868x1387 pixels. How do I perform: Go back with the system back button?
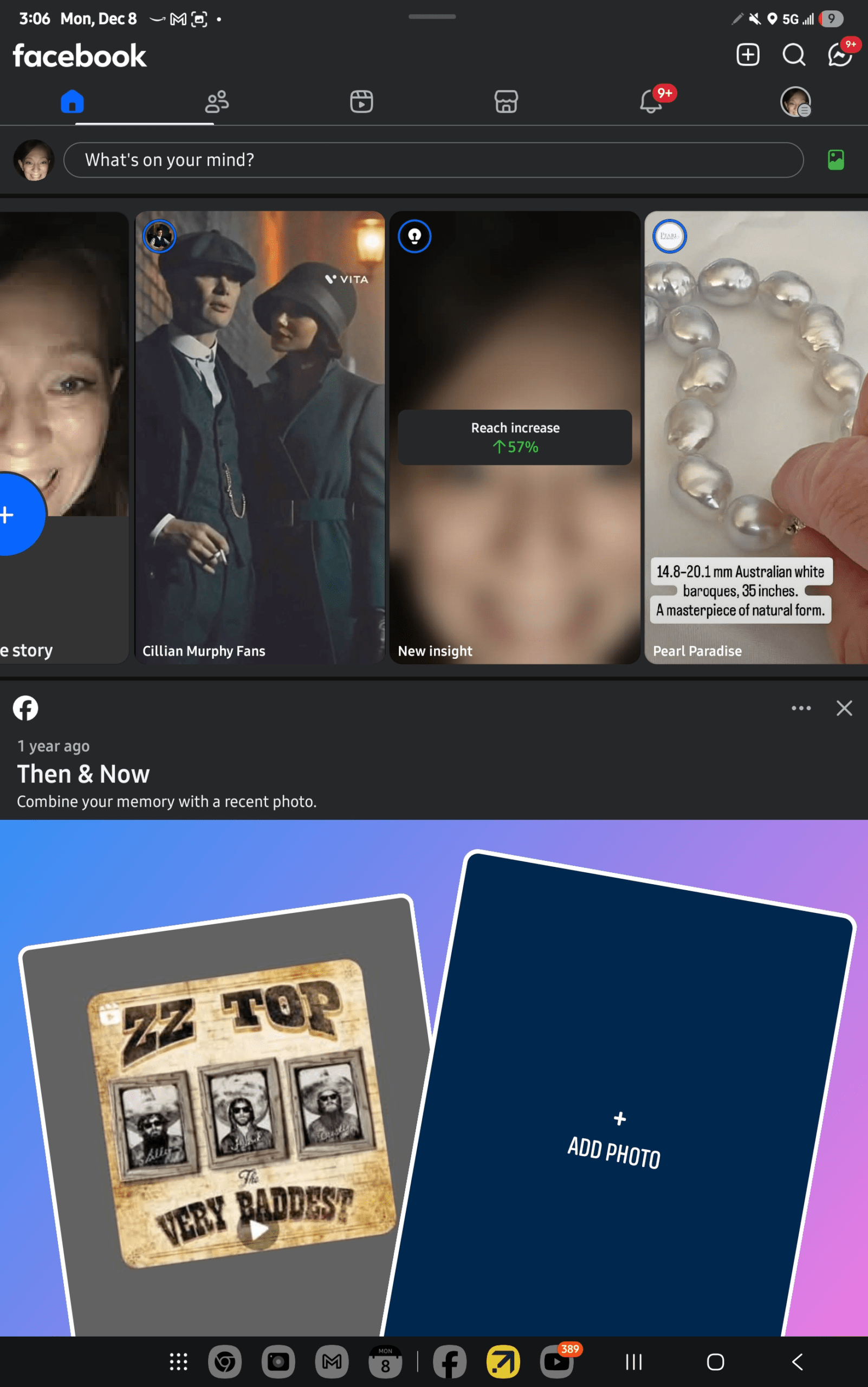pyautogui.click(x=798, y=1362)
